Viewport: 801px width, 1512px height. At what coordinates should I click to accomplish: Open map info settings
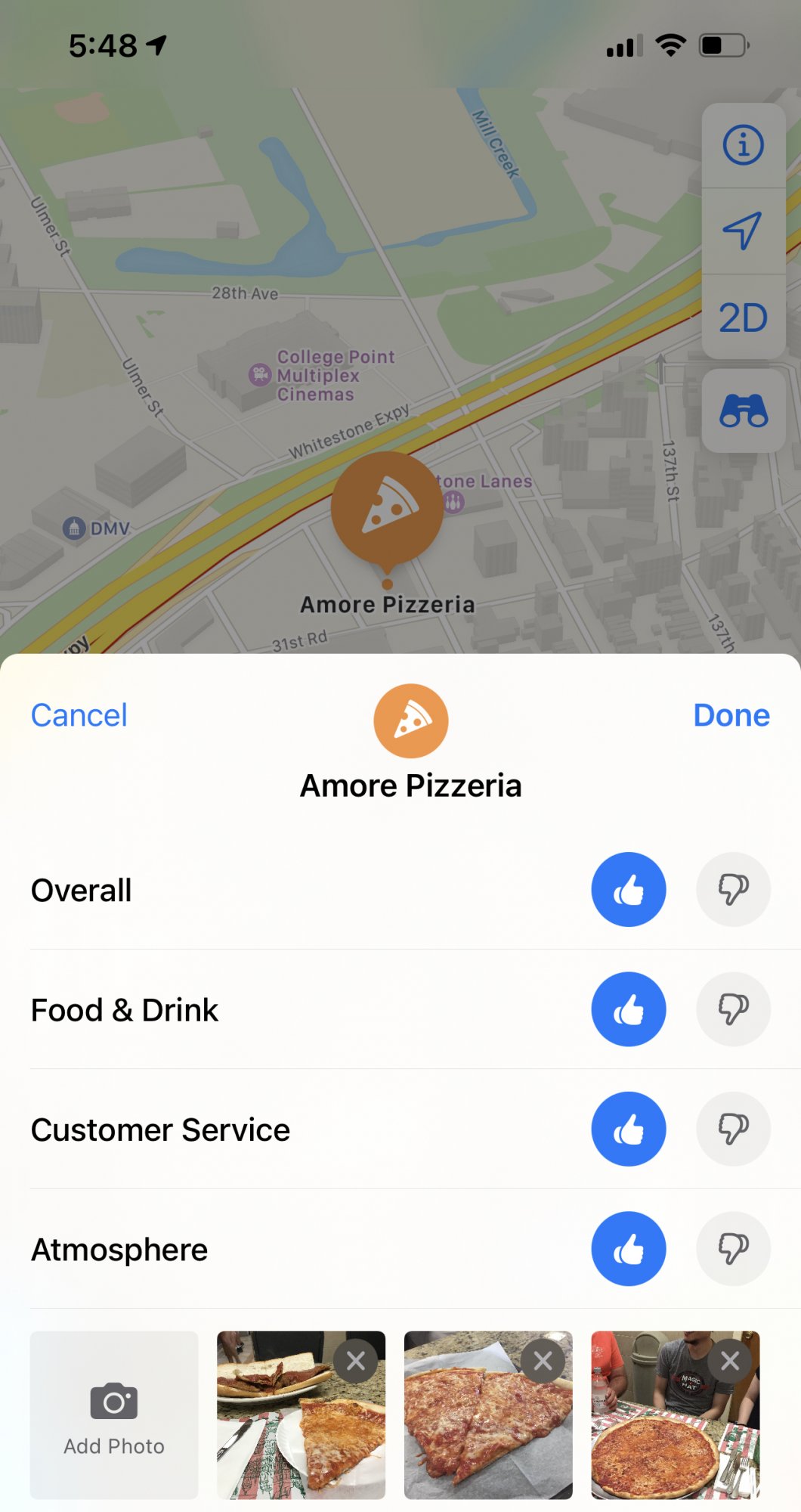[x=744, y=145]
